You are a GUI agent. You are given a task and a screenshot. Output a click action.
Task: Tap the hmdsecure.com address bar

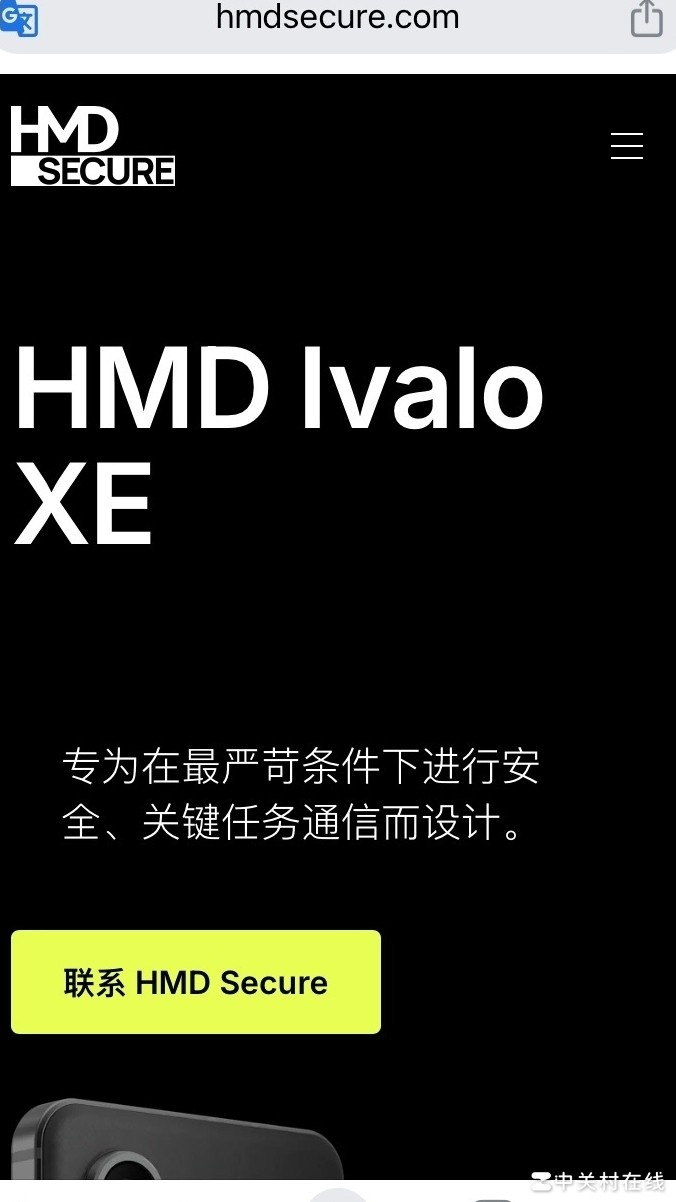click(x=337, y=18)
